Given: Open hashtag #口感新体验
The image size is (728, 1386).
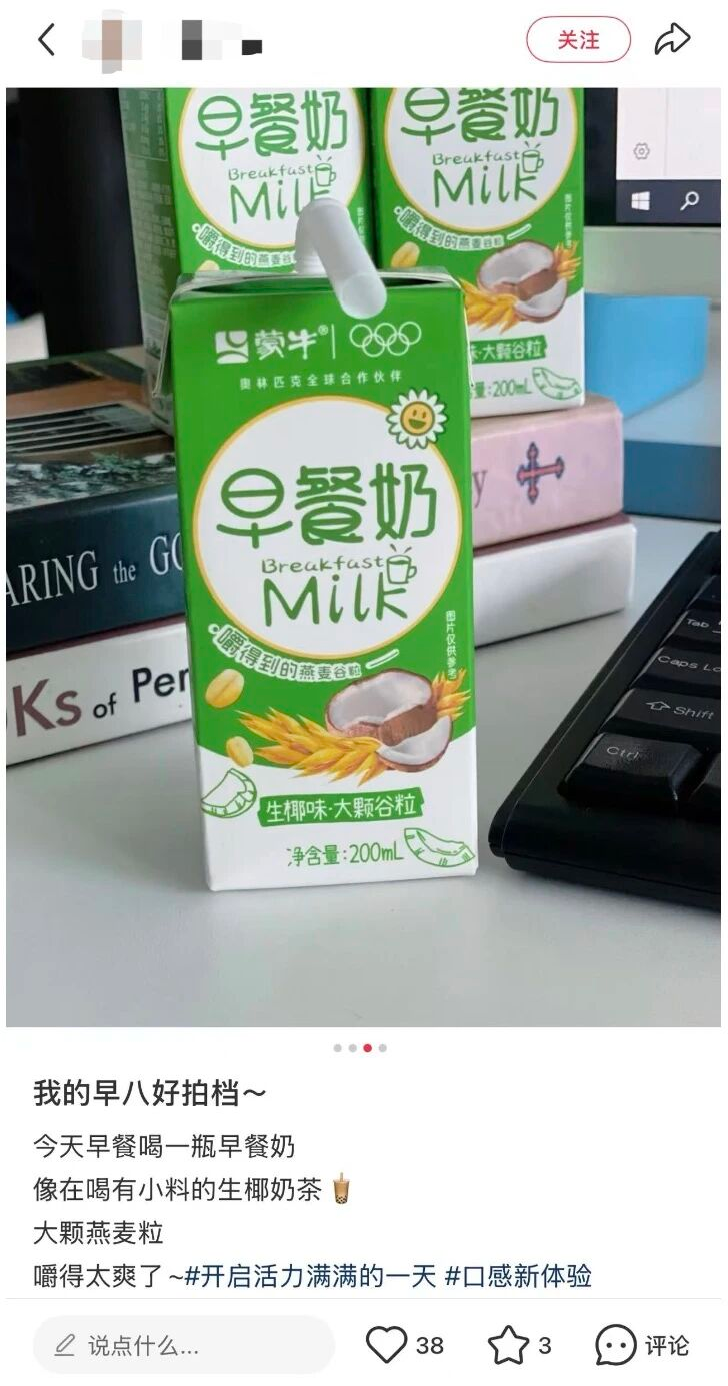Looking at the screenshot, I should coord(517,1276).
